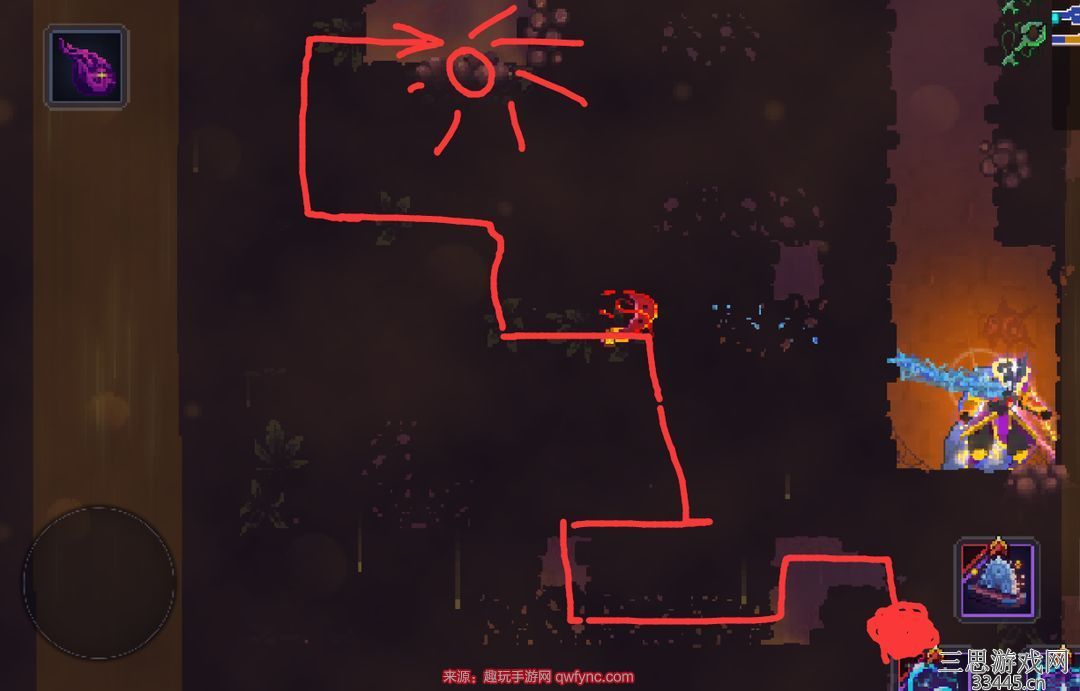The width and height of the screenshot is (1080, 691).
Task: Activate the blue shield skill button
Action: click(997, 580)
